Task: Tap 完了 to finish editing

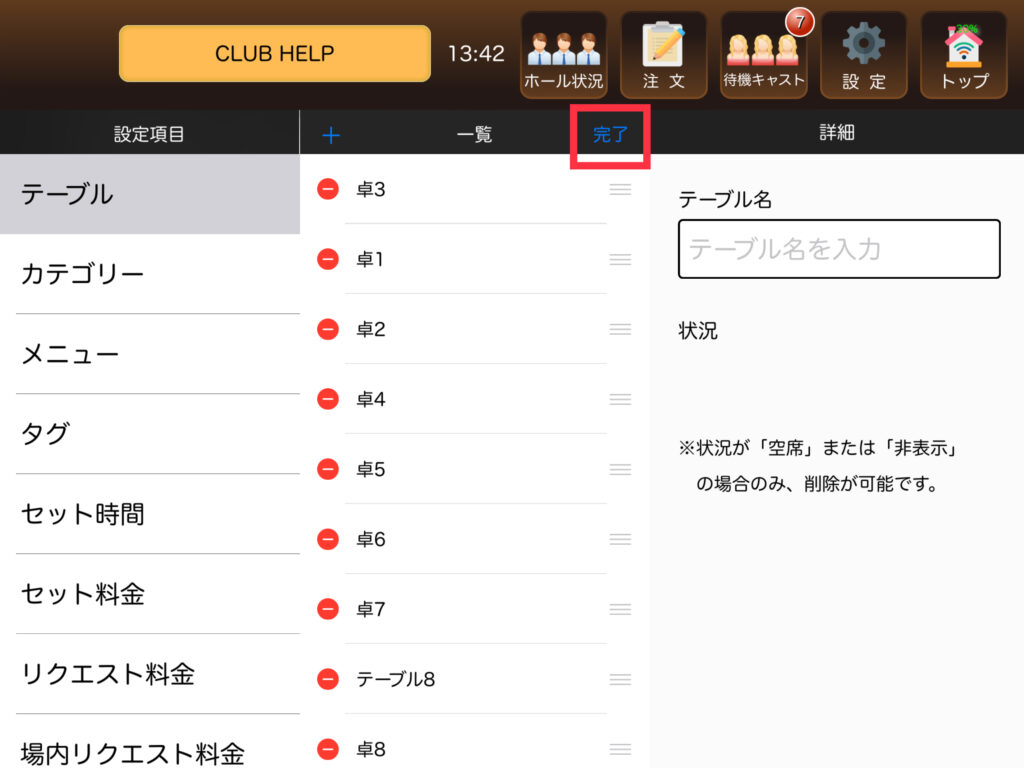Action: pyautogui.click(x=610, y=135)
